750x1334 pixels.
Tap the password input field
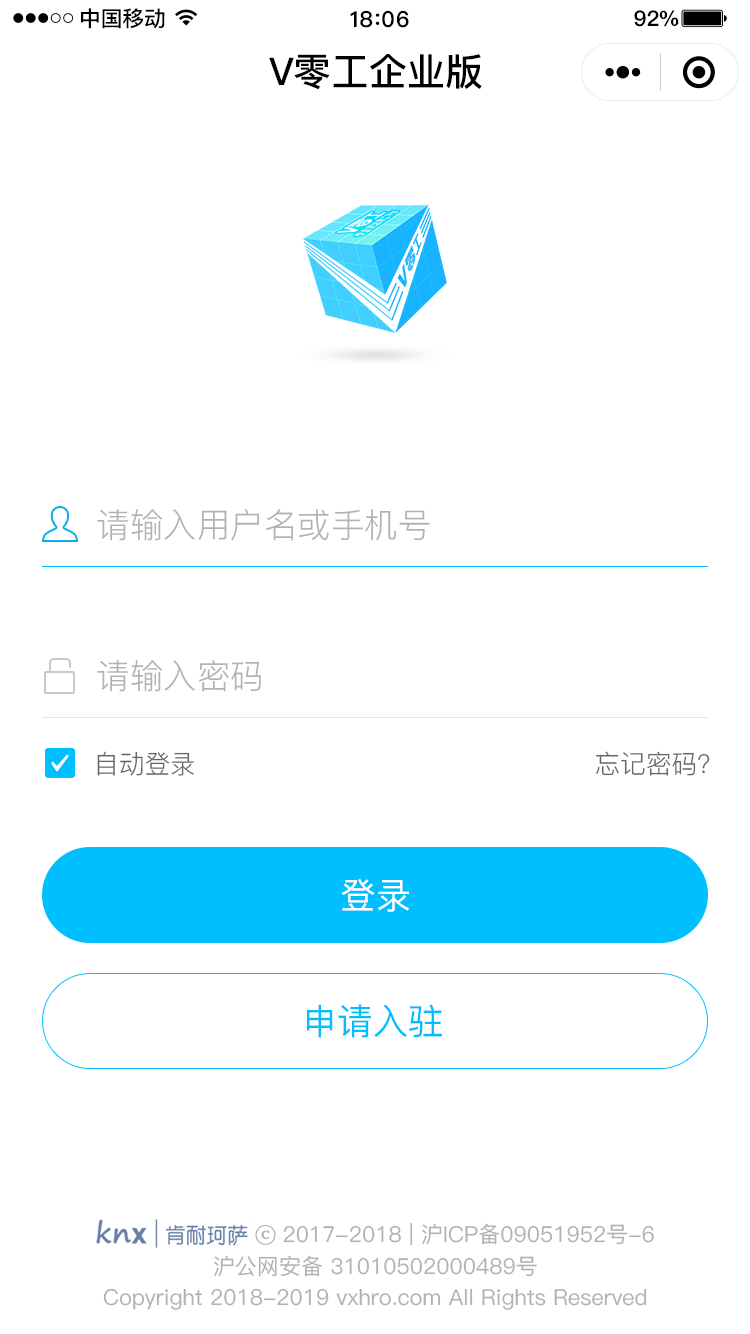pos(400,677)
